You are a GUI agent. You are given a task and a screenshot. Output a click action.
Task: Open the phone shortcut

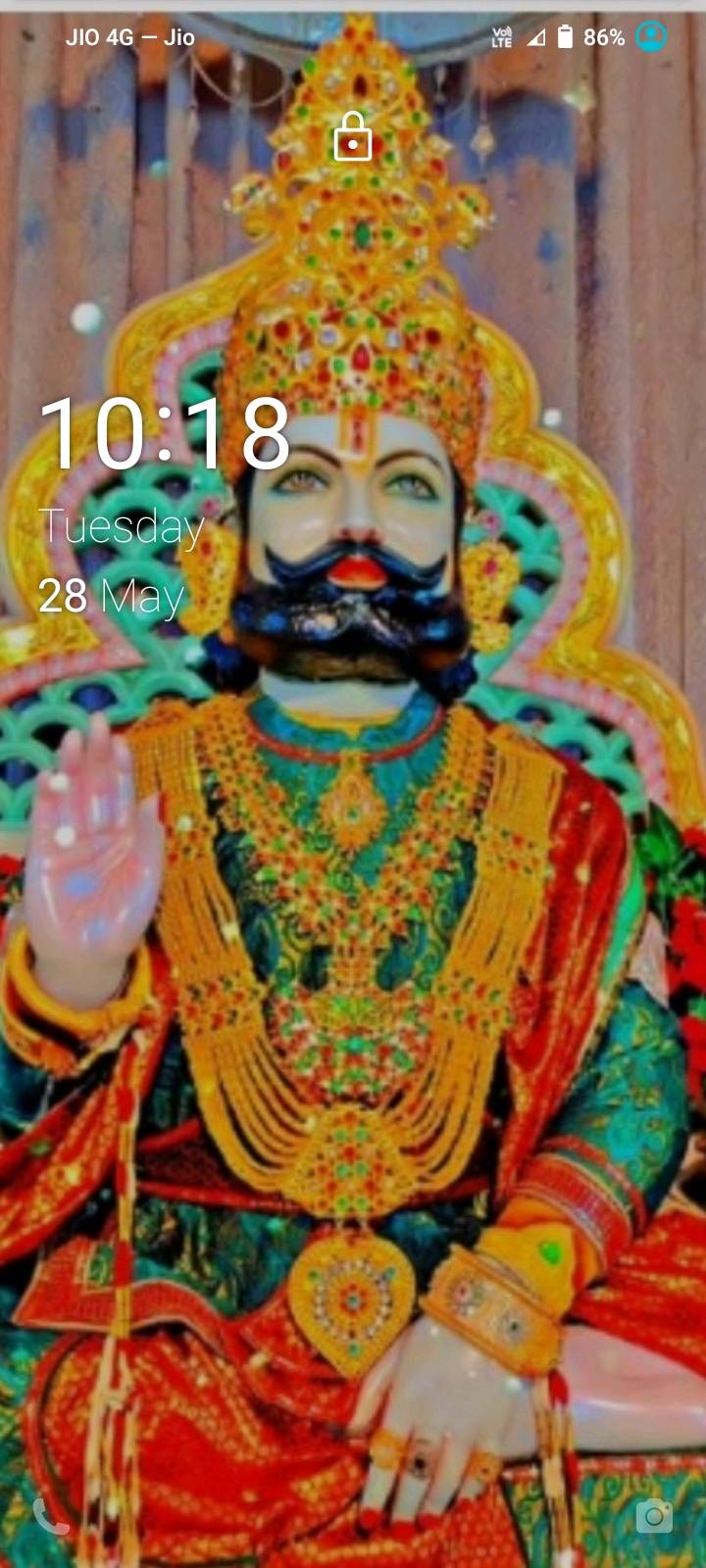tap(50, 1516)
